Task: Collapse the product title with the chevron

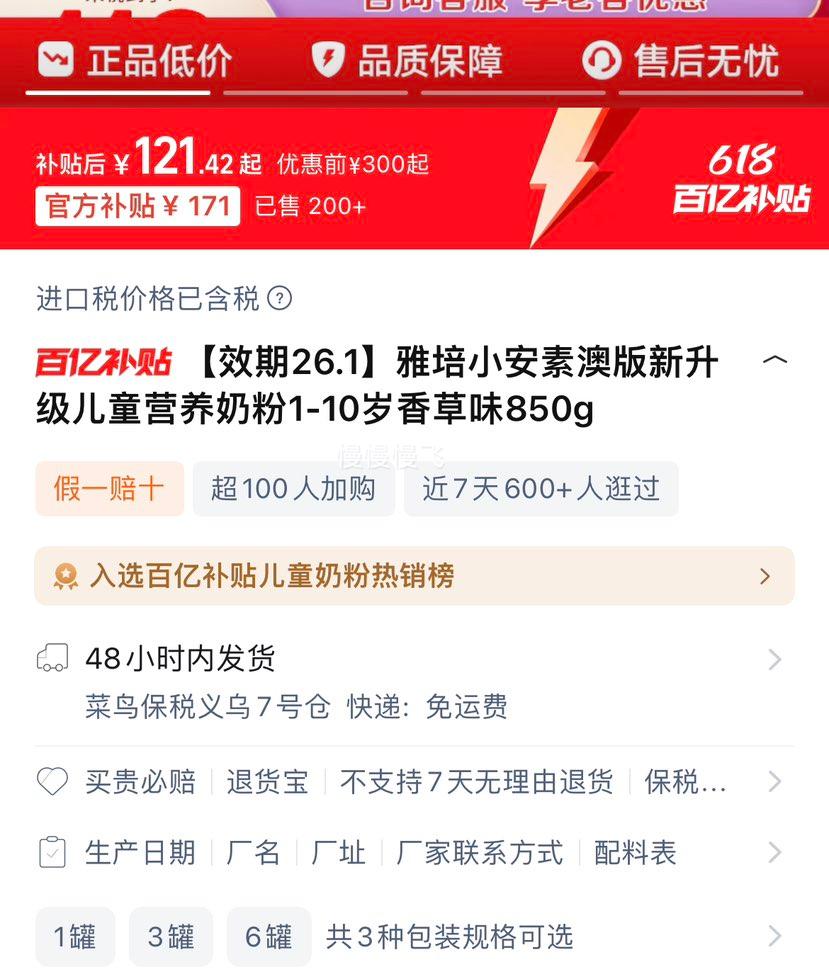Action: point(774,360)
